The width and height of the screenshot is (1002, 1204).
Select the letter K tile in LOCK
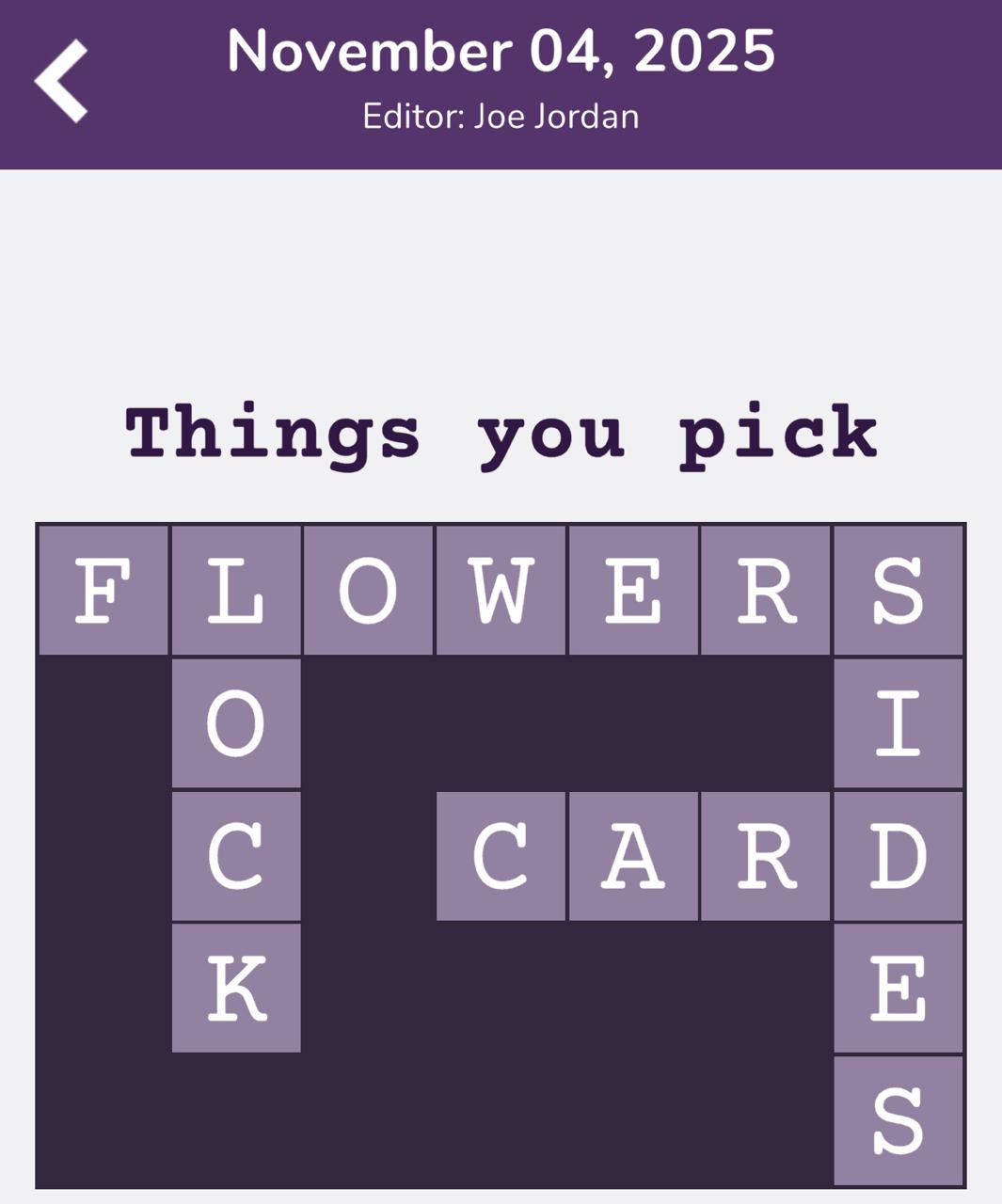[236, 987]
